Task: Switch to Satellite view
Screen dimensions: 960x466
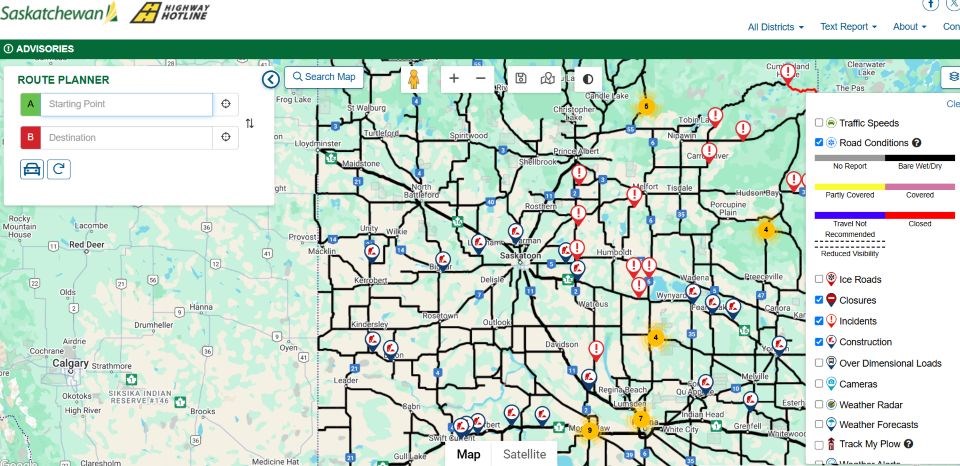Action: [524, 454]
